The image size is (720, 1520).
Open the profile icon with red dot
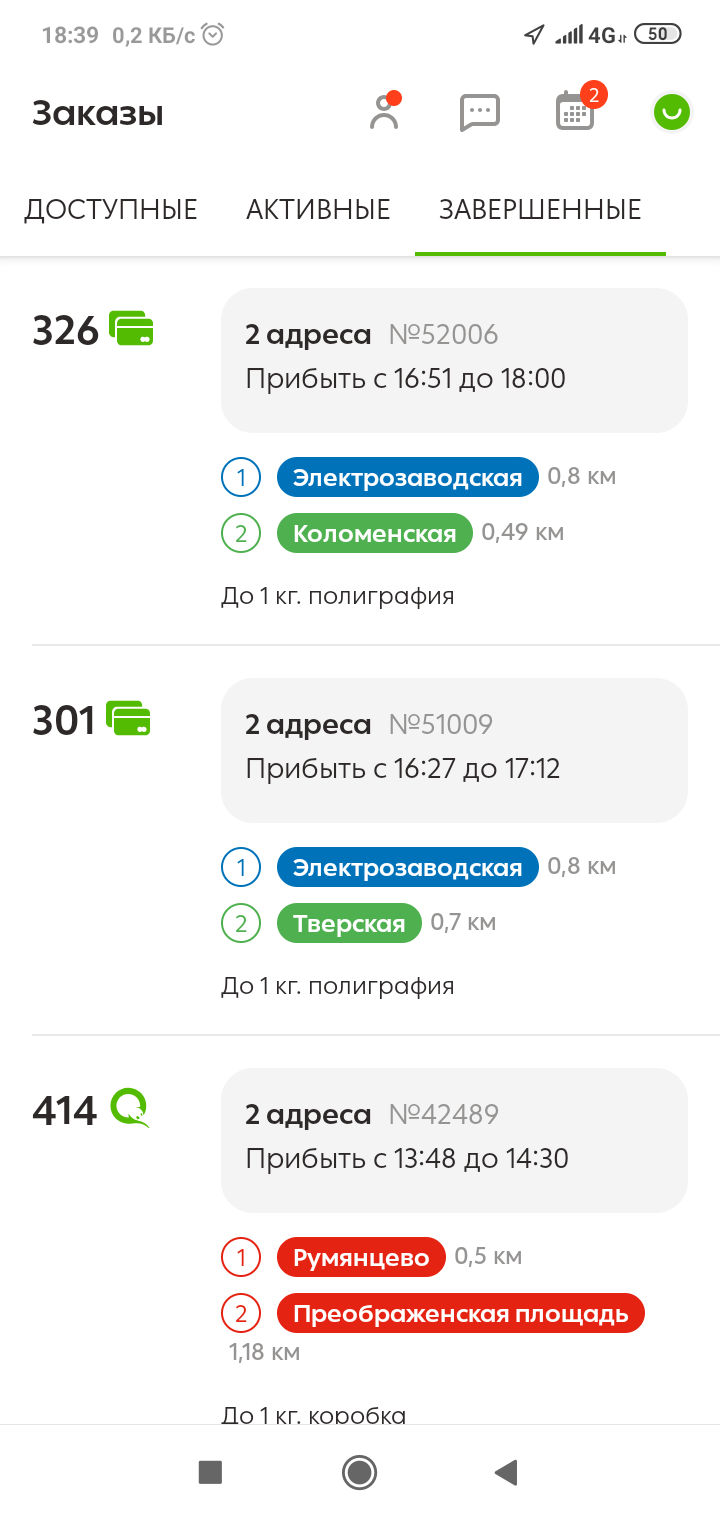click(x=384, y=112)
